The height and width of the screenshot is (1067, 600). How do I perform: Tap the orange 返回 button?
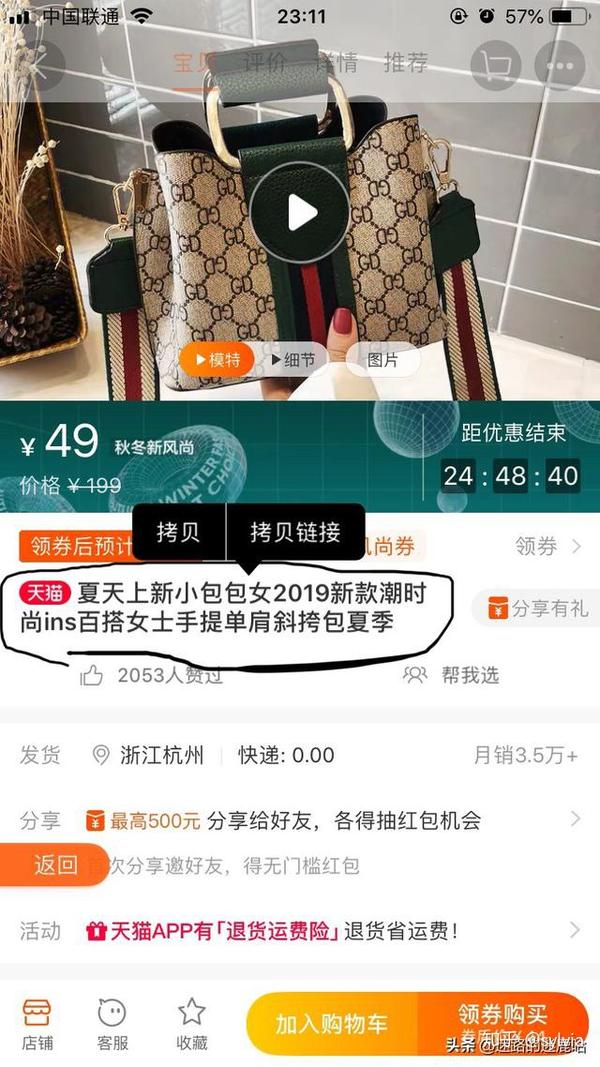tap(54, 865)
